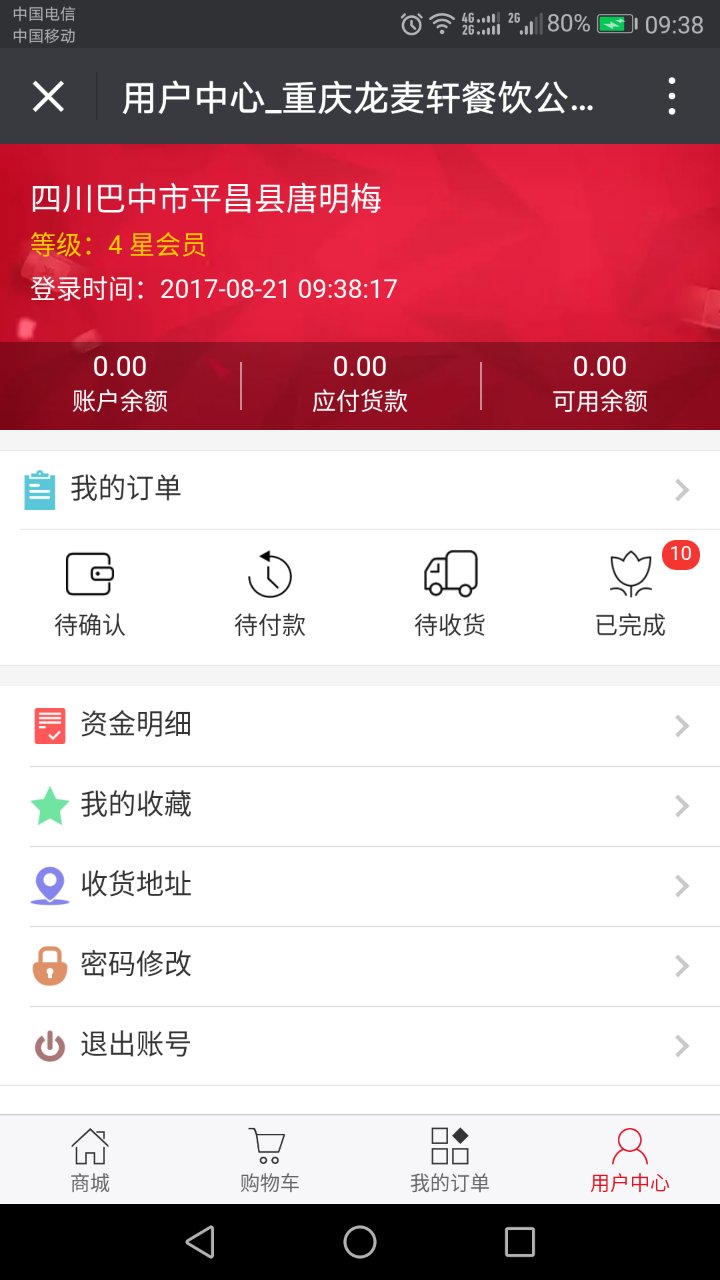This screenshot has height=1280, width=720.
Task: Select the 用户中心 tab
Action: point(630,1160)
